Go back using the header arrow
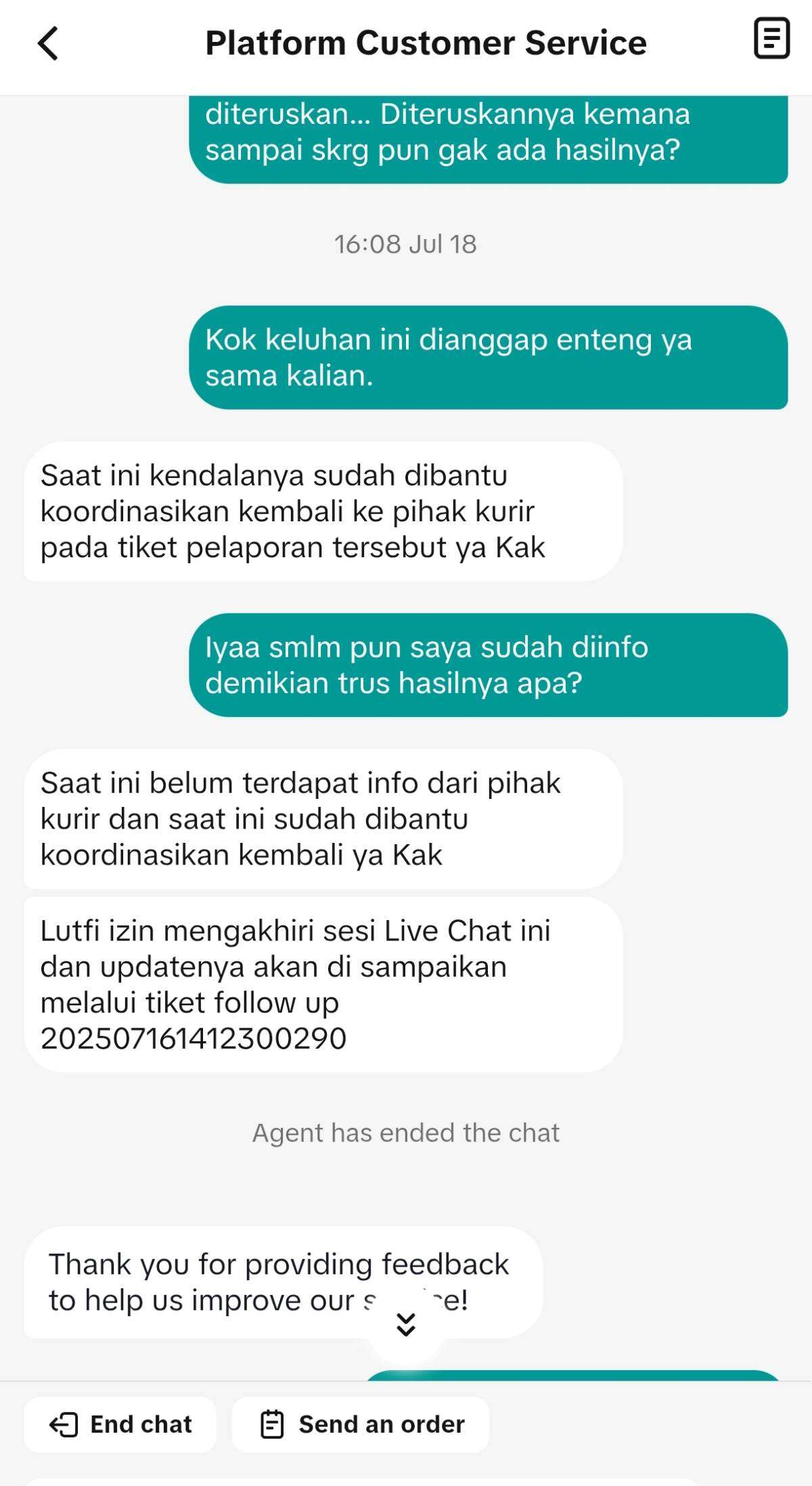812x1486 pixels. [48, 44]
